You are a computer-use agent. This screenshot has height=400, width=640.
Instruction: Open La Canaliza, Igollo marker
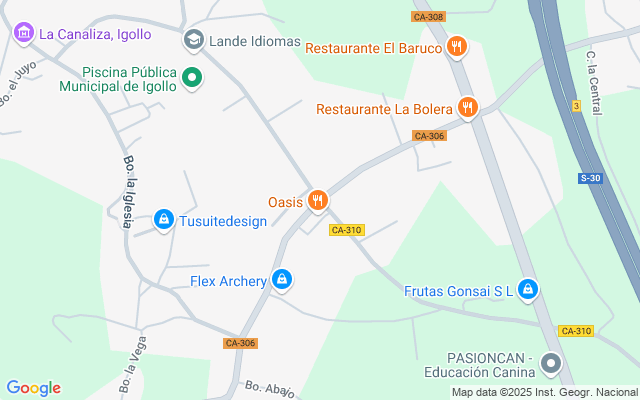[23, 33]
